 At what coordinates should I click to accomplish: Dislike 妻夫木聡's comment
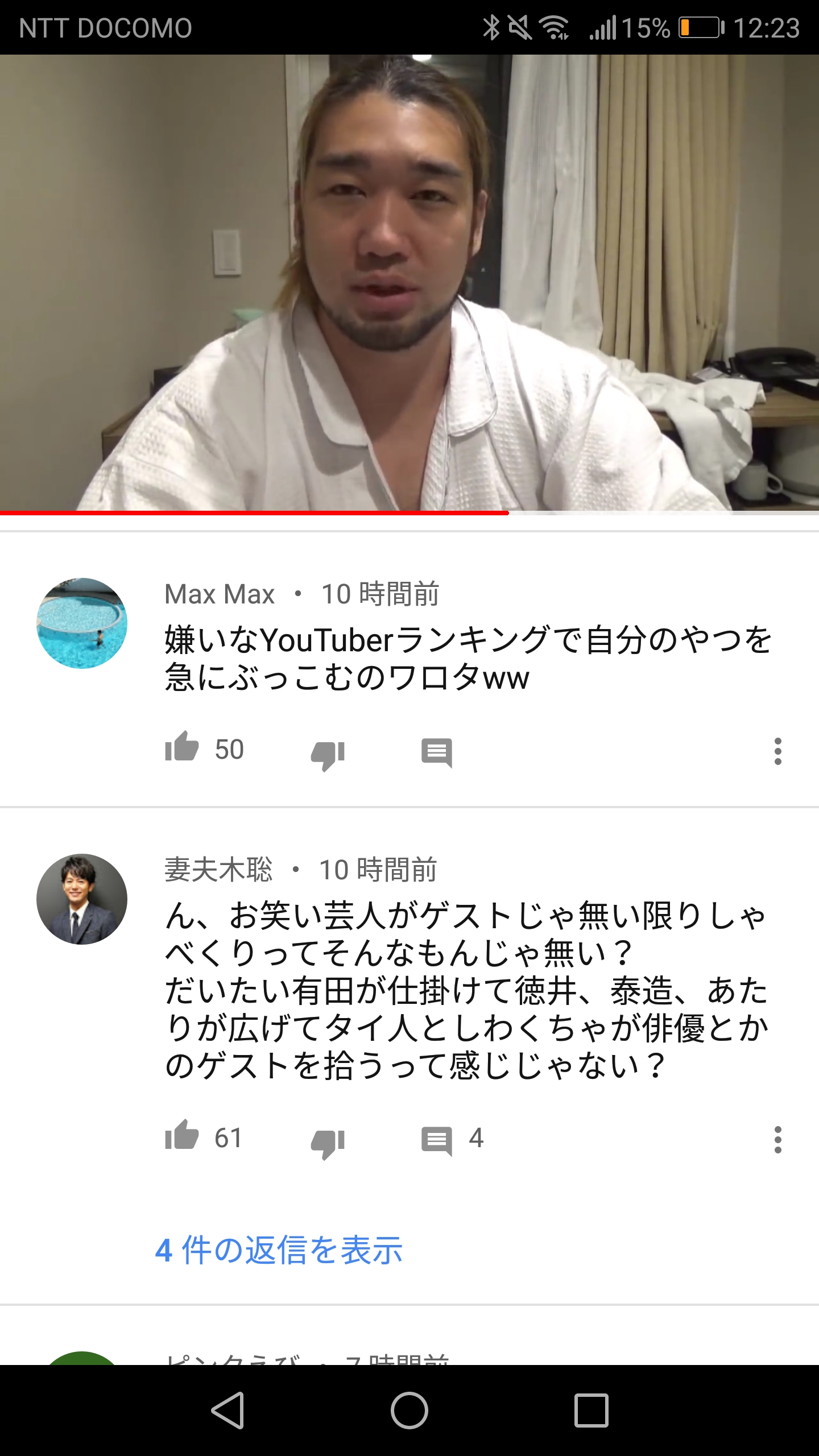pyautogui.click(x=328, y=1142)
